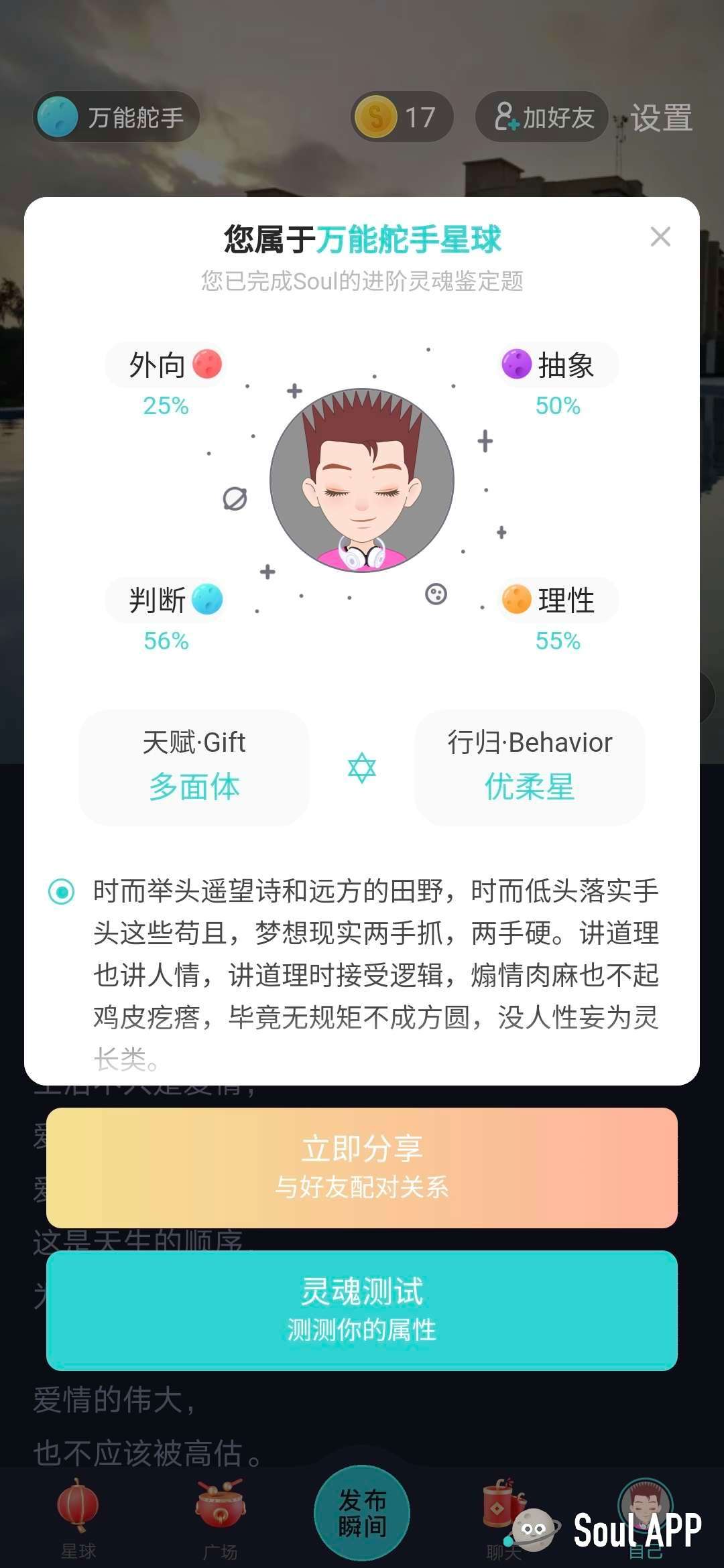Tap 发布瞬间 to post a moment

click(x=362, y=1512)
